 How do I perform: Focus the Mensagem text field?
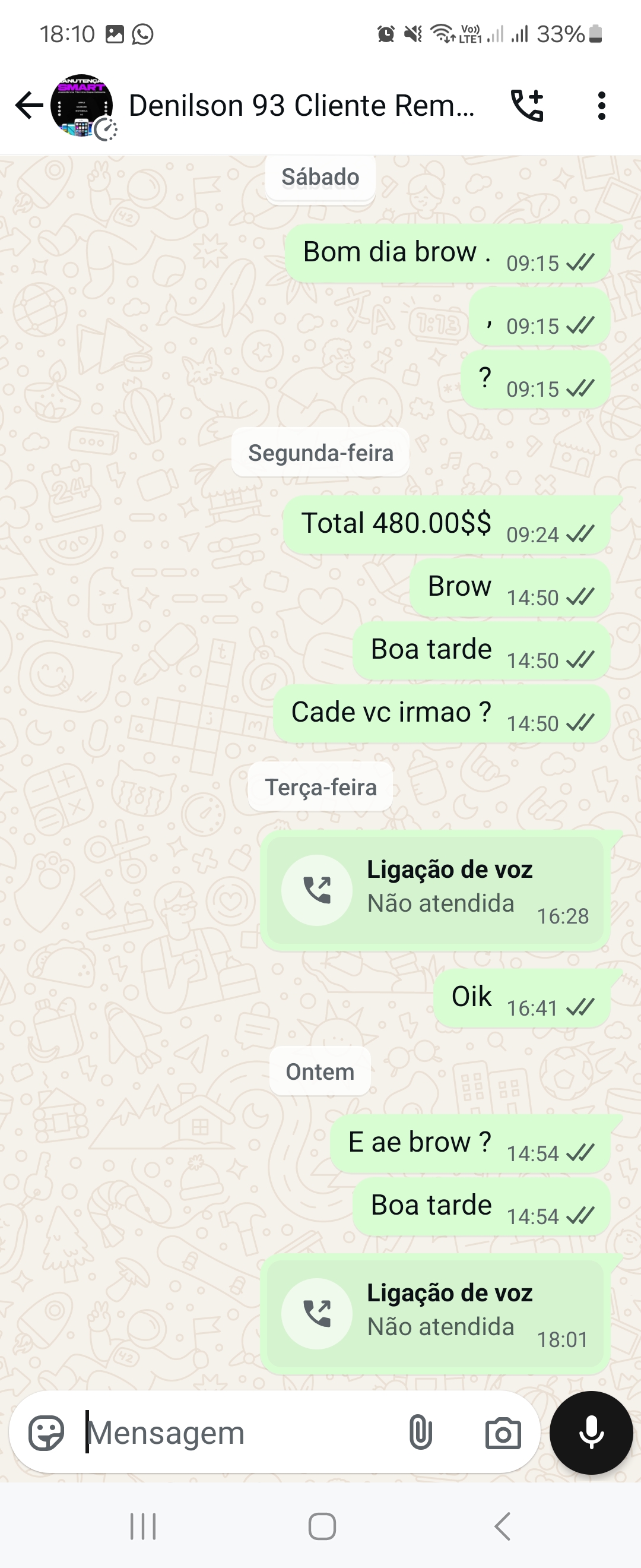point(243,1432)
